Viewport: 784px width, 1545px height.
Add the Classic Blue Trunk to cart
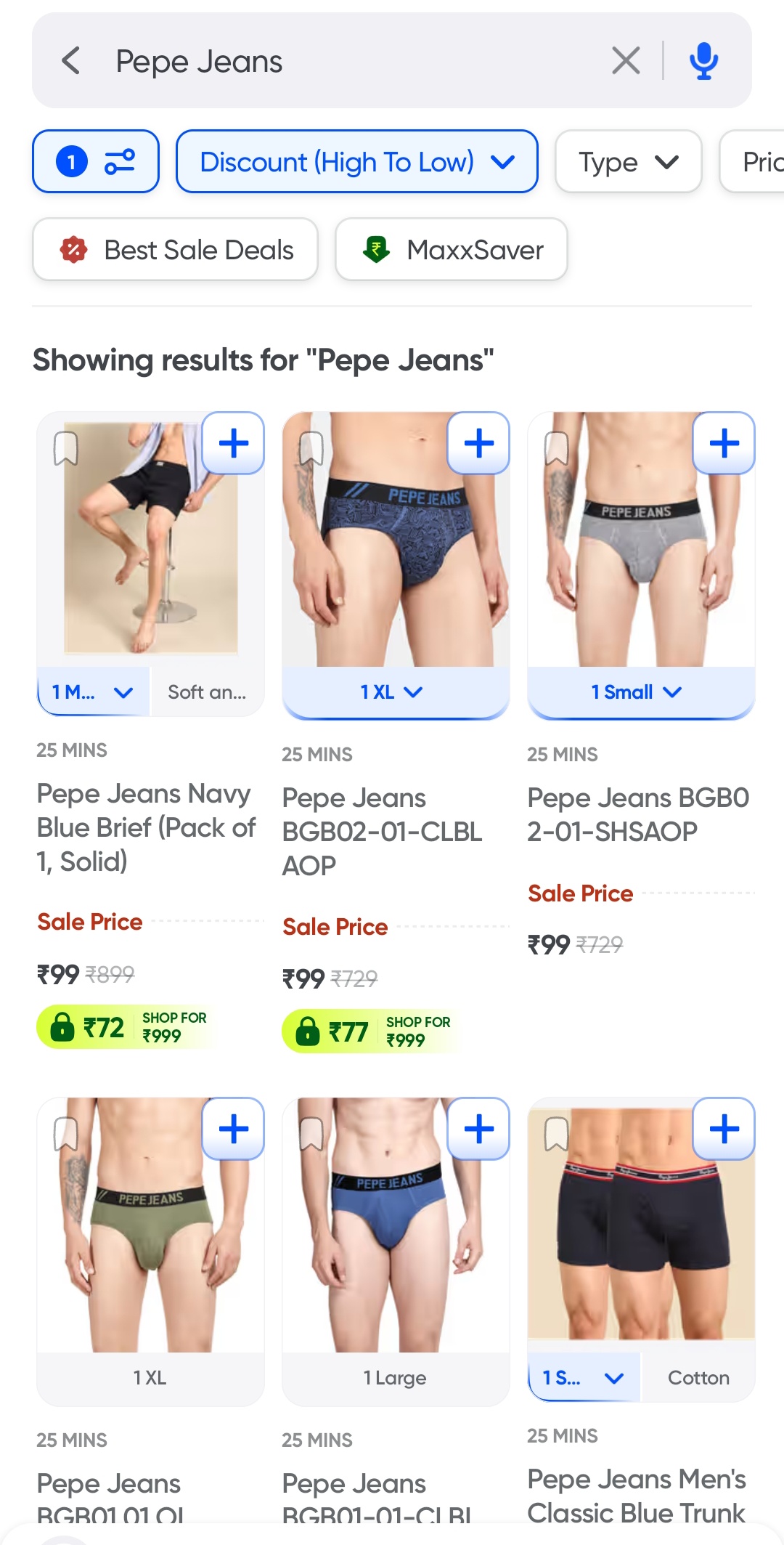point(724,1129)
